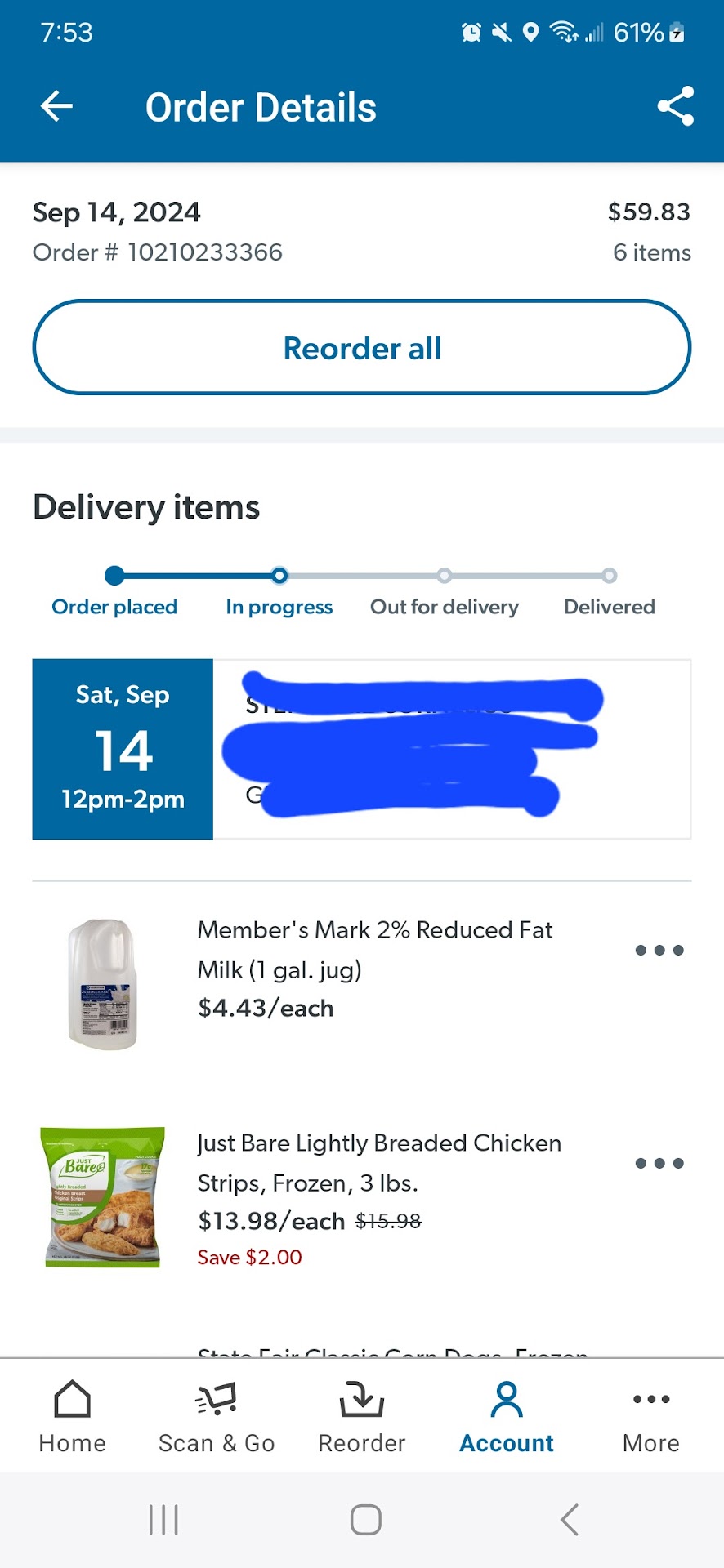The image size is (724, 1568).
Task: Open options for Member's Mark 2% Milk
Action: point(659,950)
